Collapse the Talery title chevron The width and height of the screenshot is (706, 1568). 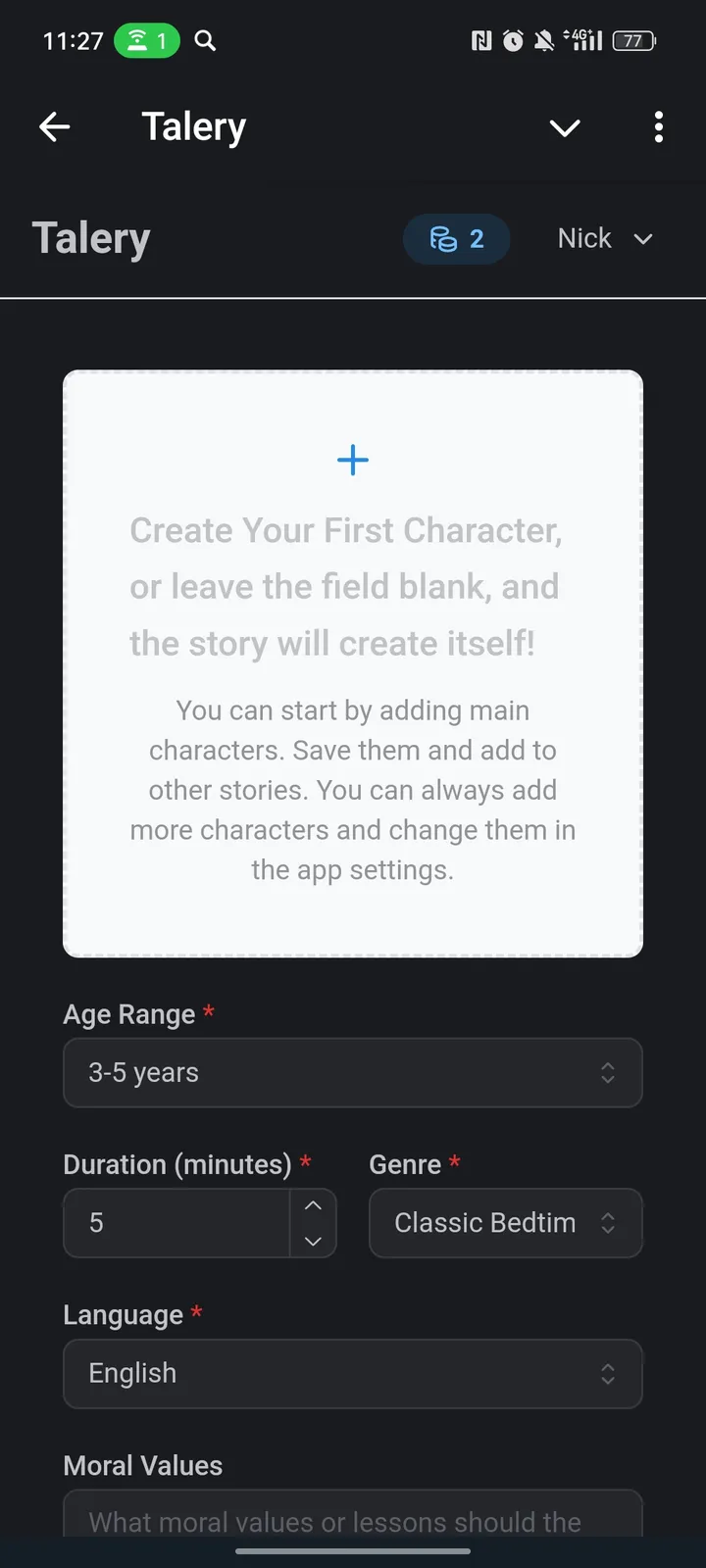click(x=565, y=127)
